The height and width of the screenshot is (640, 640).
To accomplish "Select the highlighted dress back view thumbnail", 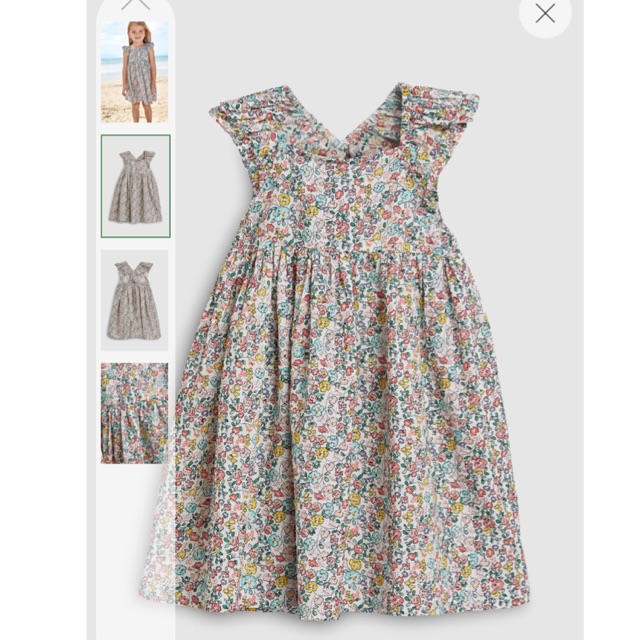I will (135, 186).
